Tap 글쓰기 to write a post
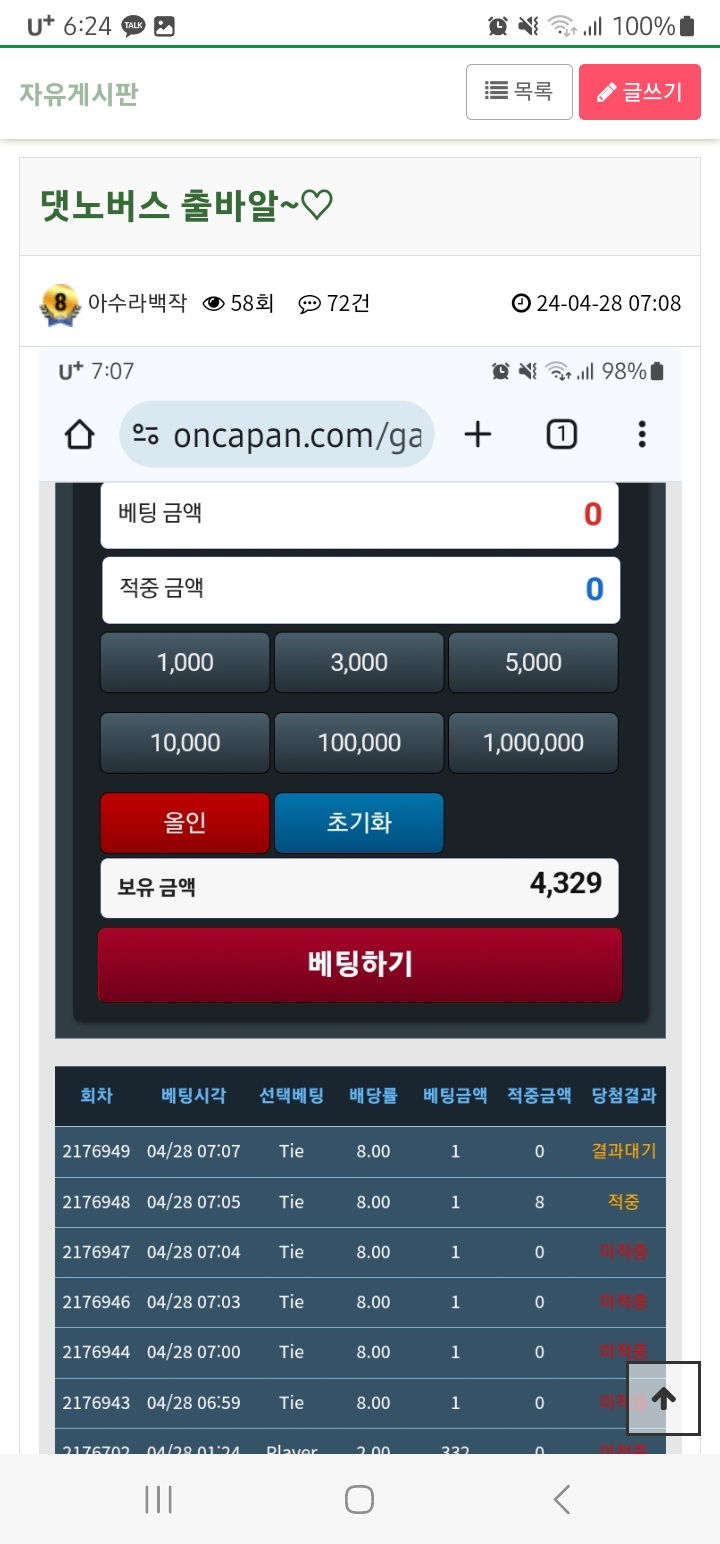The width and height of the screenshot is (720, 1544). [639, 92]
